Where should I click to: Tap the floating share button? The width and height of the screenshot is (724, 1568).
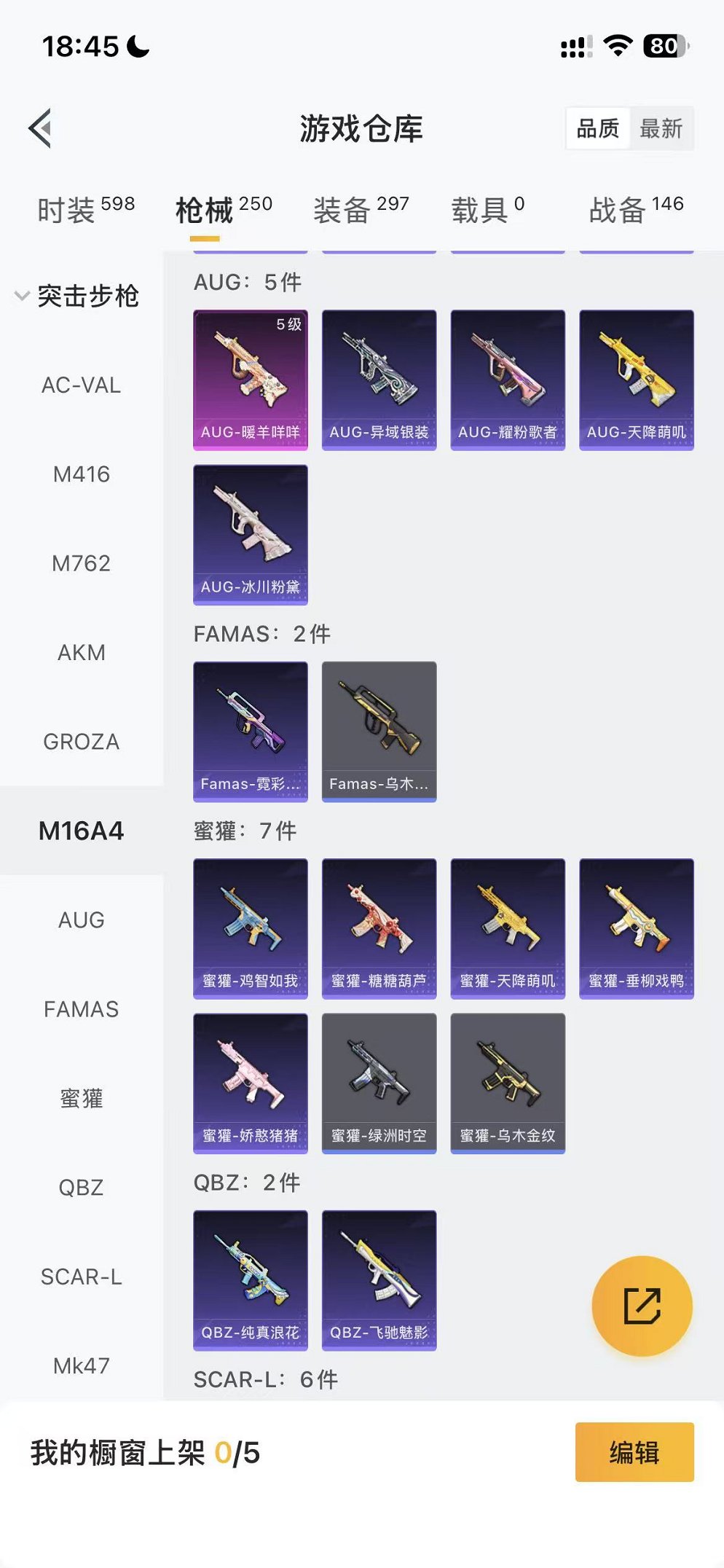point(642,1305)
